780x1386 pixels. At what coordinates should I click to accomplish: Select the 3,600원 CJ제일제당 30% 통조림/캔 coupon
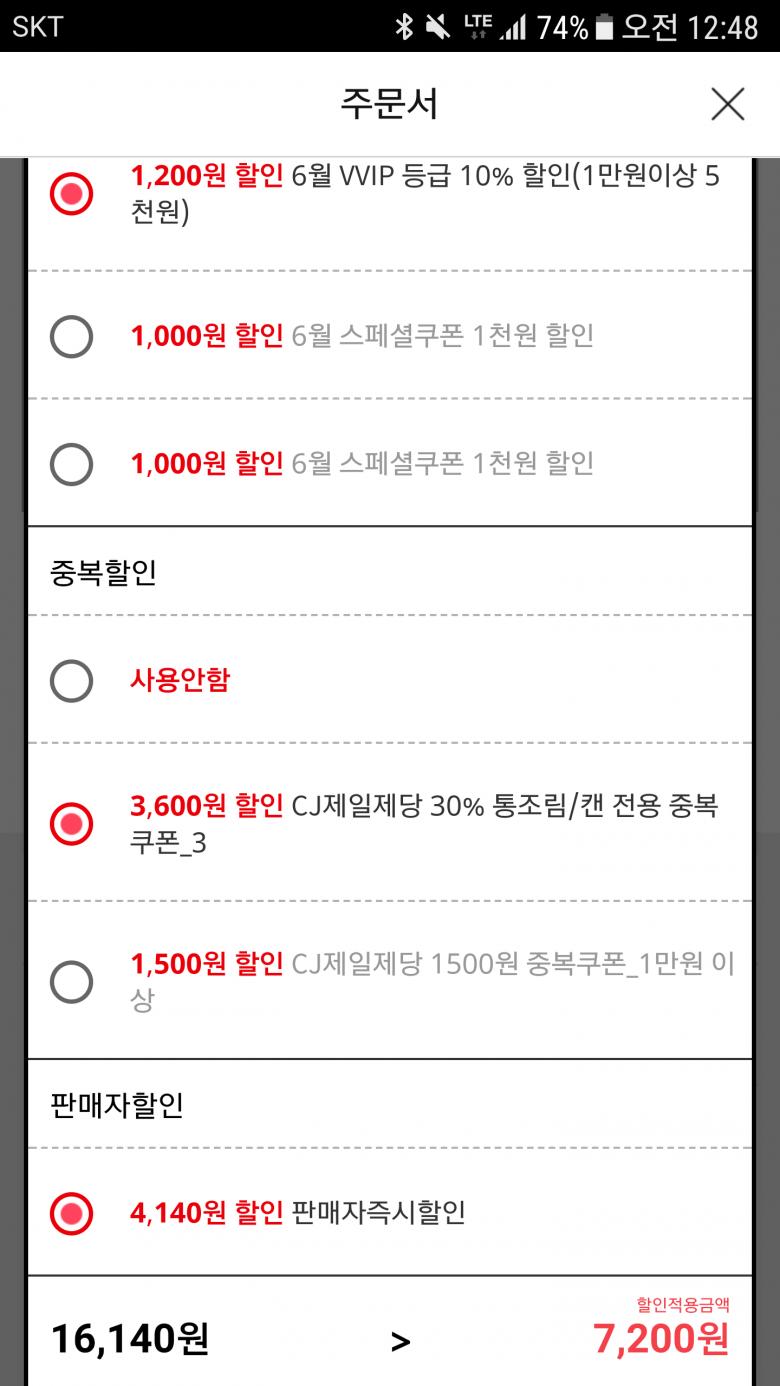click(72, 824)
